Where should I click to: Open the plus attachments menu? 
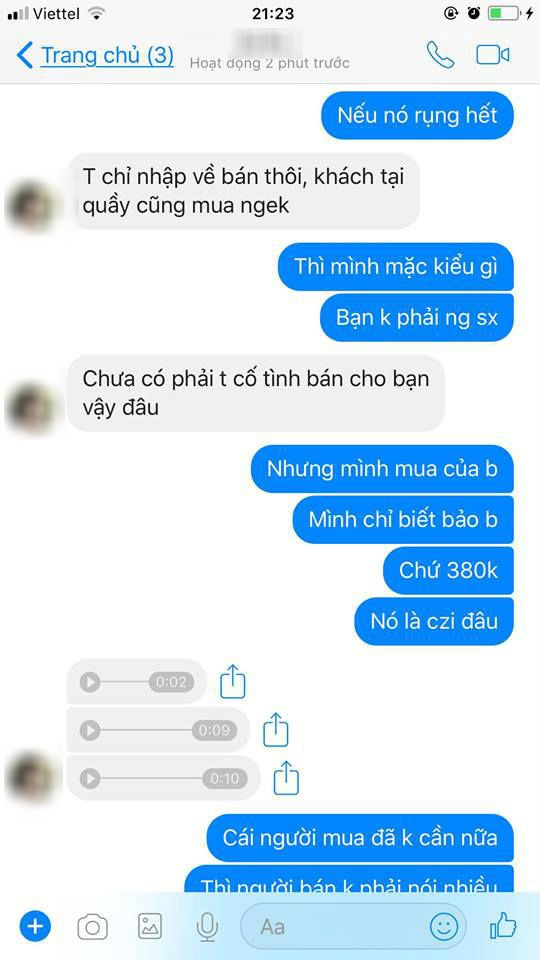tap(36, 926)
